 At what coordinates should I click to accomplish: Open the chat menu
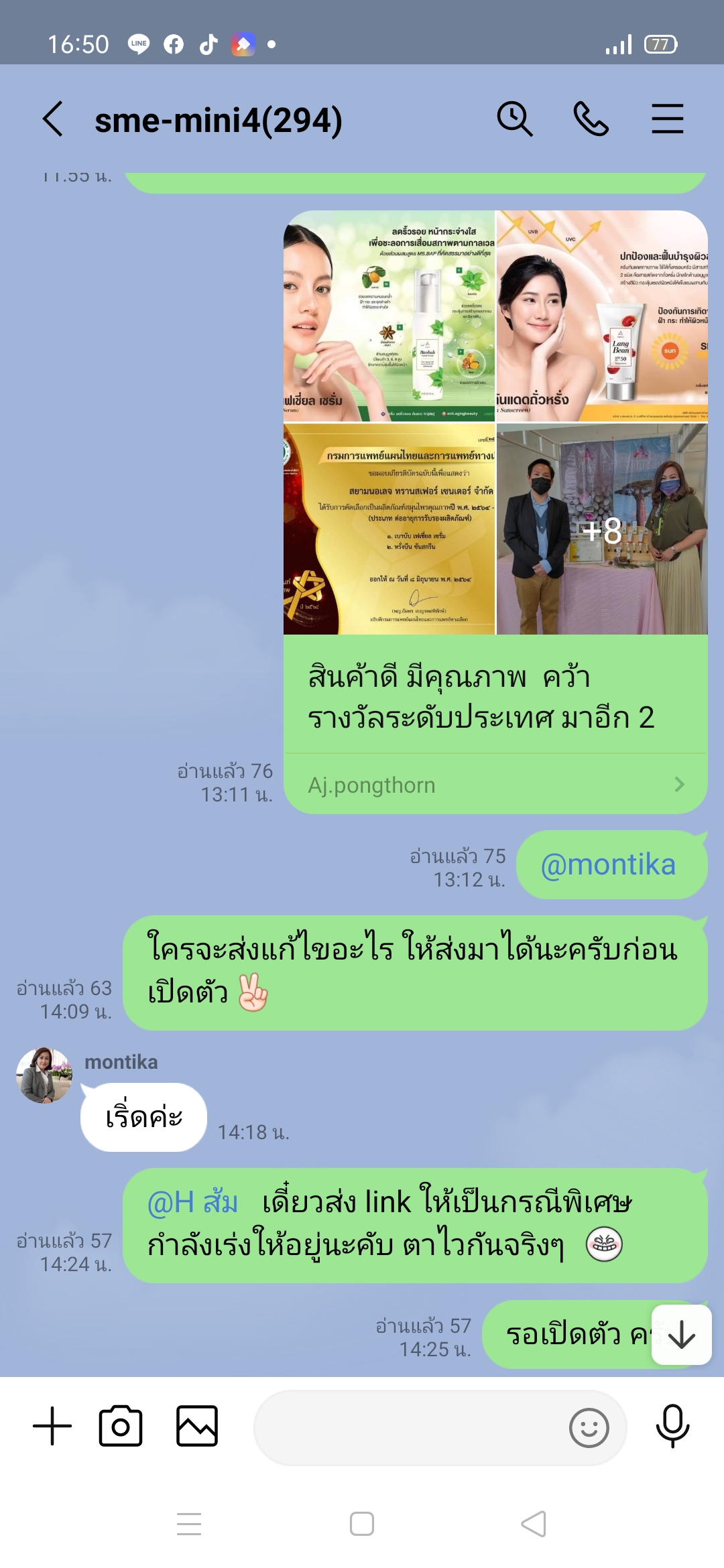click(x=667, y=119)
